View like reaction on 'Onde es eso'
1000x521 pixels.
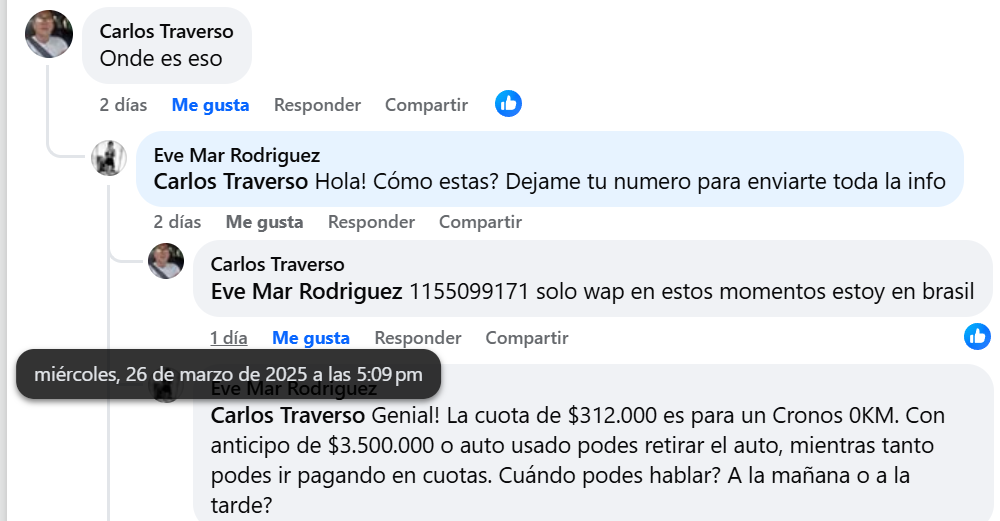coord(508,103)
